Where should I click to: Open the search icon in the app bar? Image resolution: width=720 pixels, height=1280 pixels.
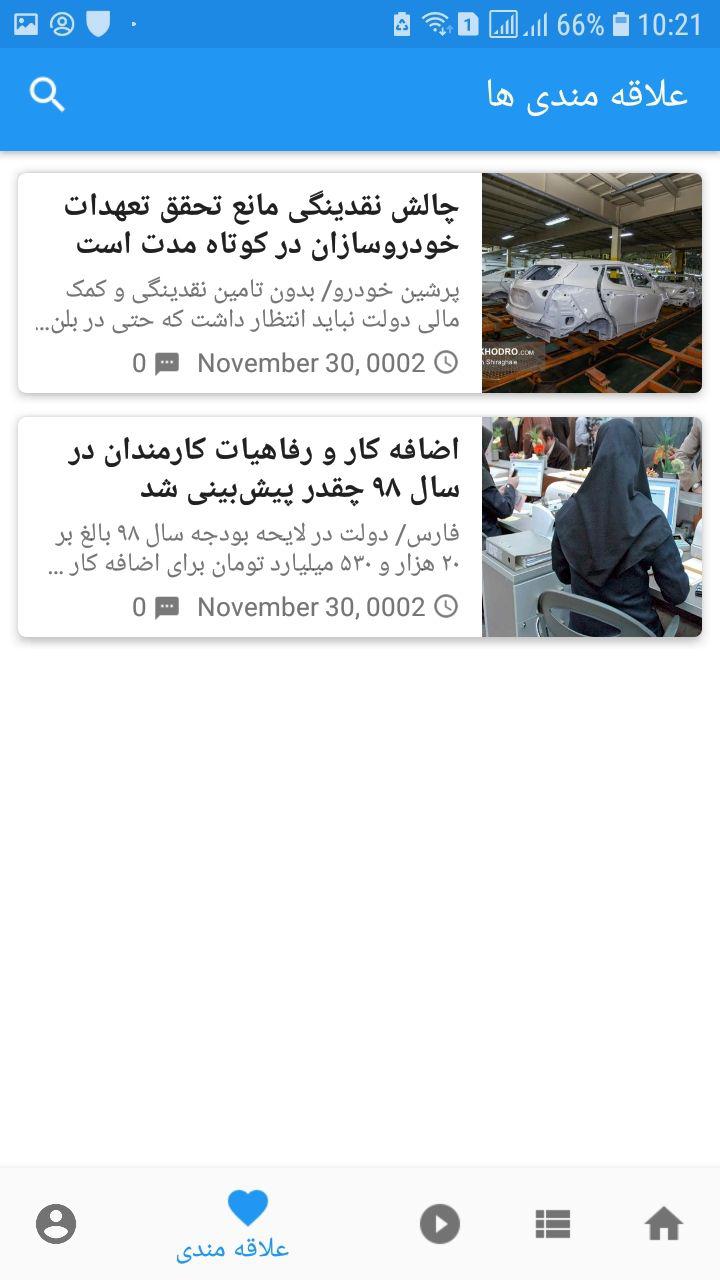[47, 95]
